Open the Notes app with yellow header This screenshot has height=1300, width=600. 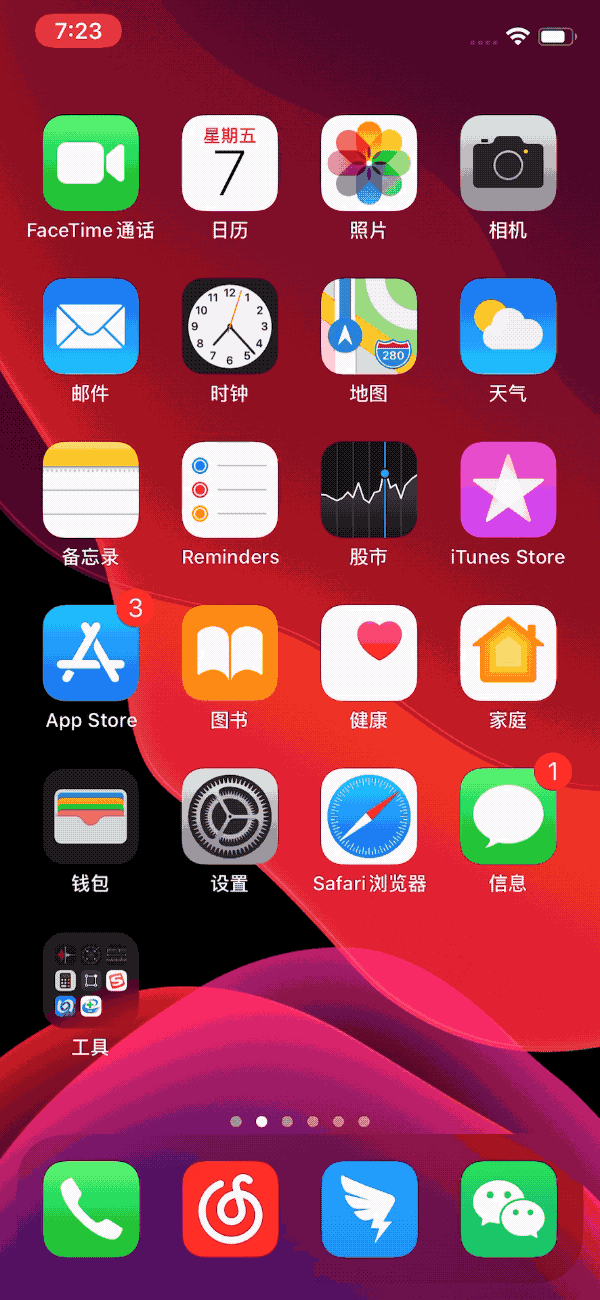pos(91,490)
